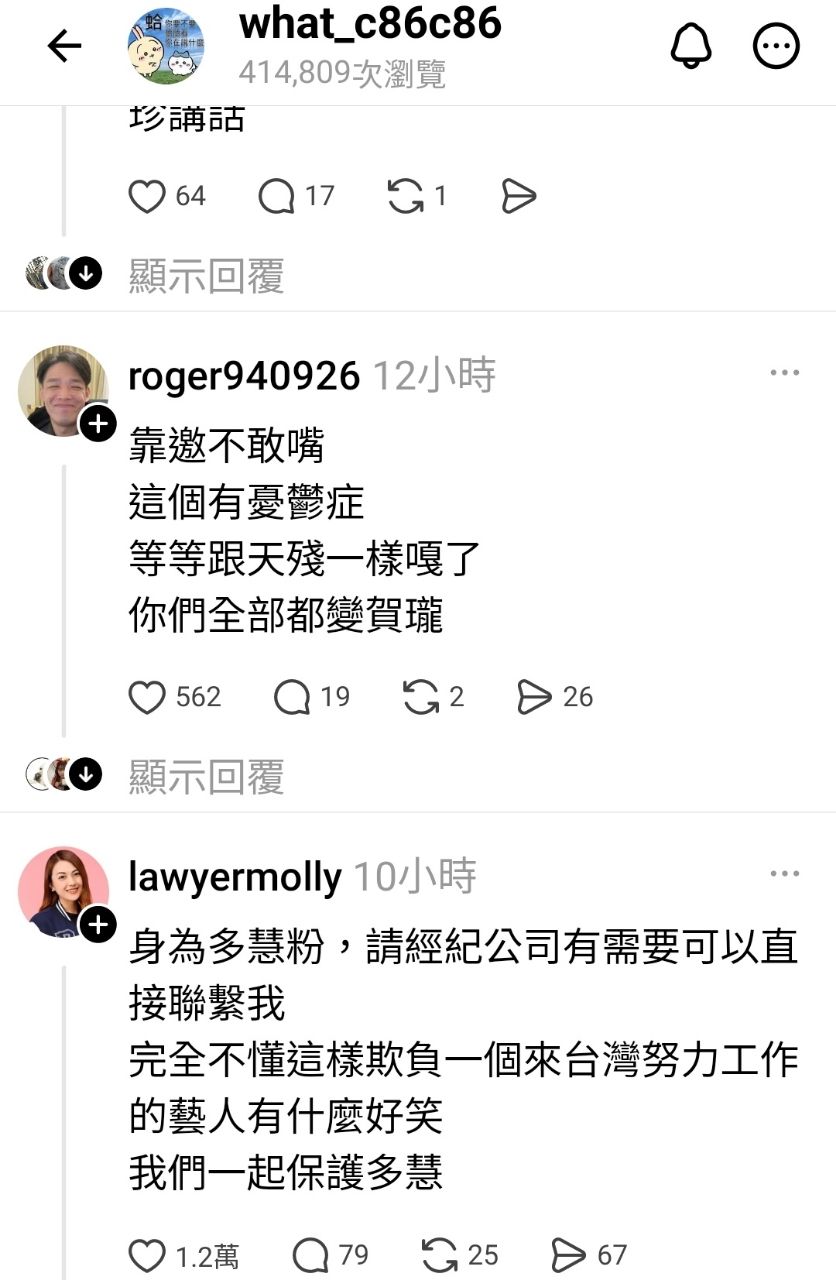The width and height of the screenshot is (836, 1280).
Task: Expand replies above roger940926's comment
Action: pos(205,275)
